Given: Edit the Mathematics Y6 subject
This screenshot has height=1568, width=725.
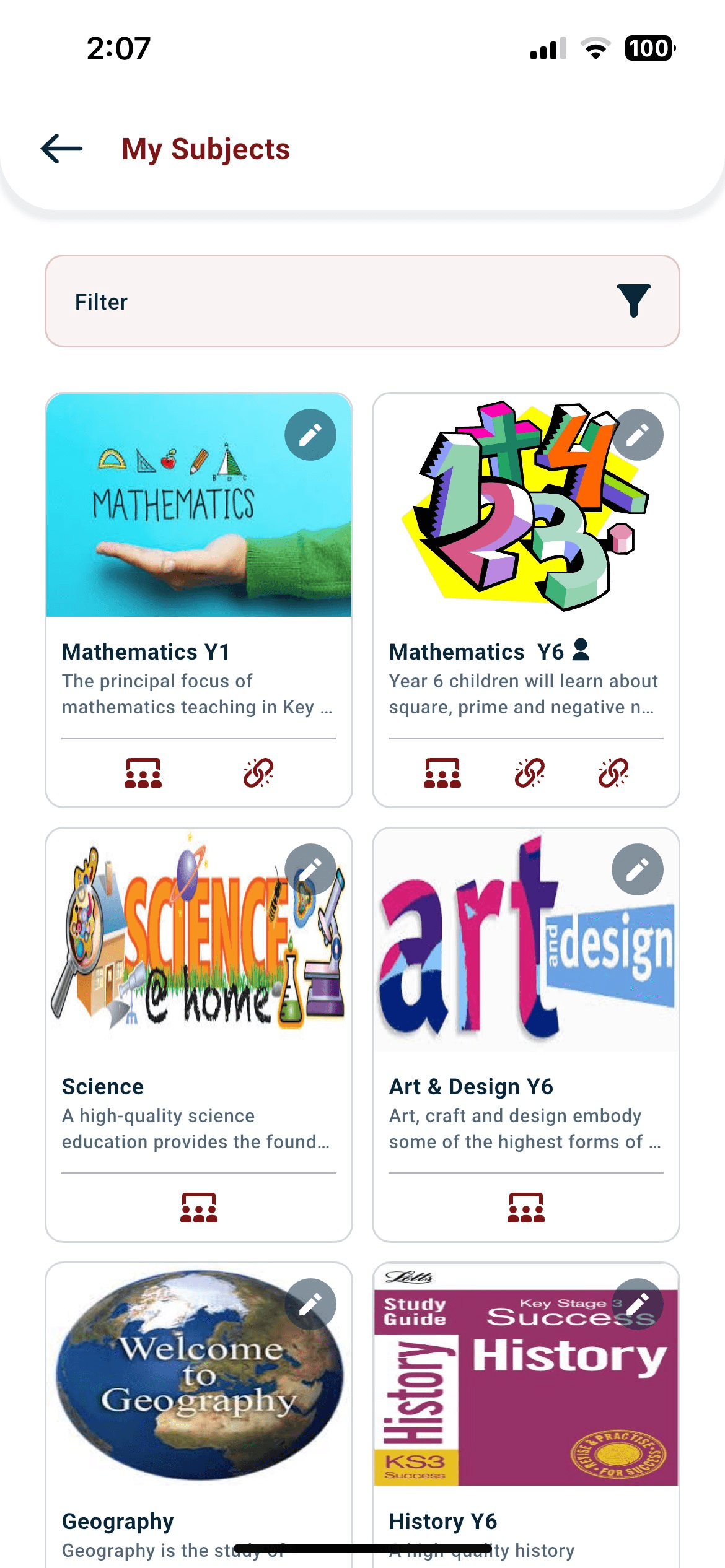Looking at the screenshot, I should tap(638, 435).
